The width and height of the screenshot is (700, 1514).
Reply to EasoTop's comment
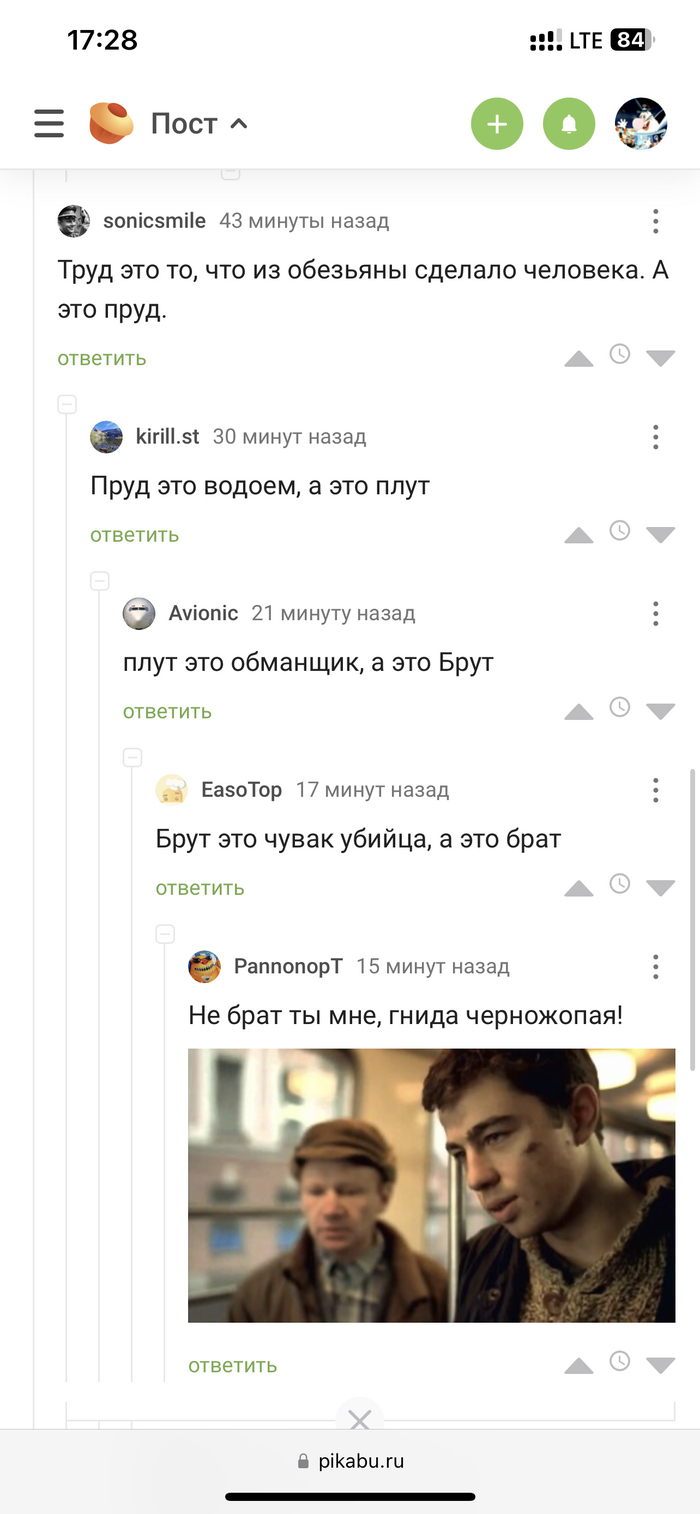pos(200,888)
